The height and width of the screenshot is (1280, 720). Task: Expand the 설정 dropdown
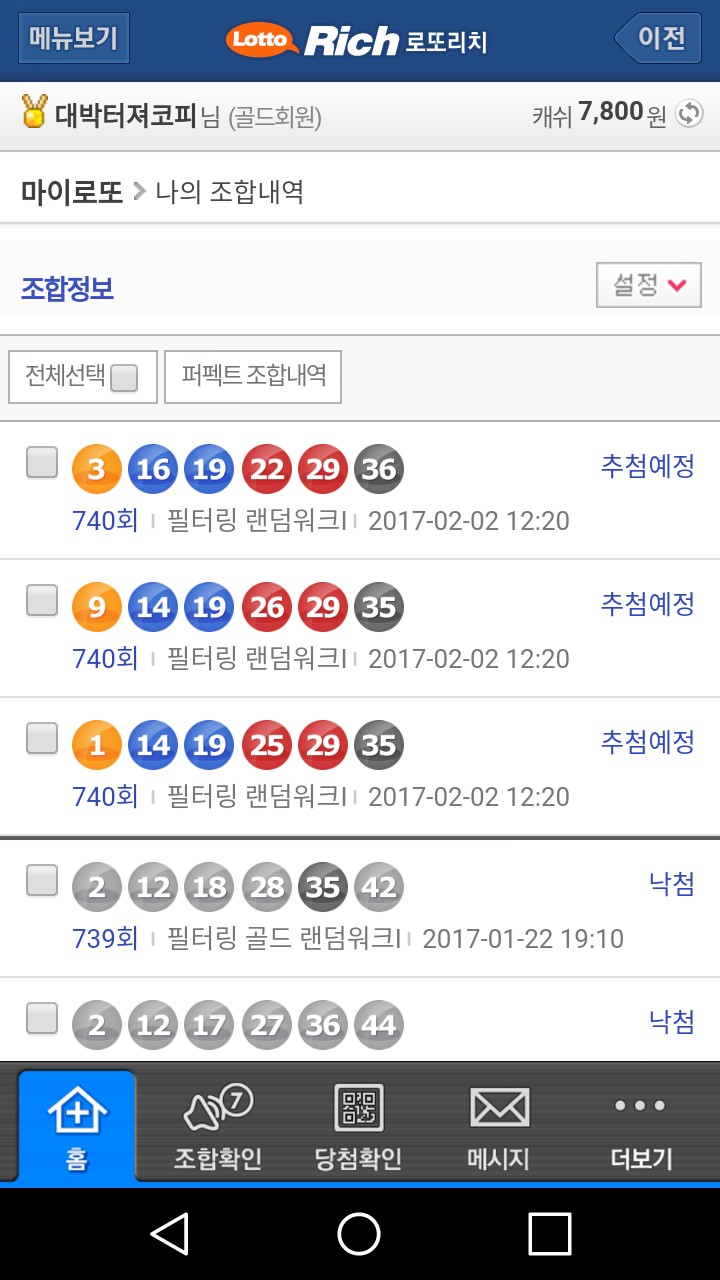(x=648, y=285)
